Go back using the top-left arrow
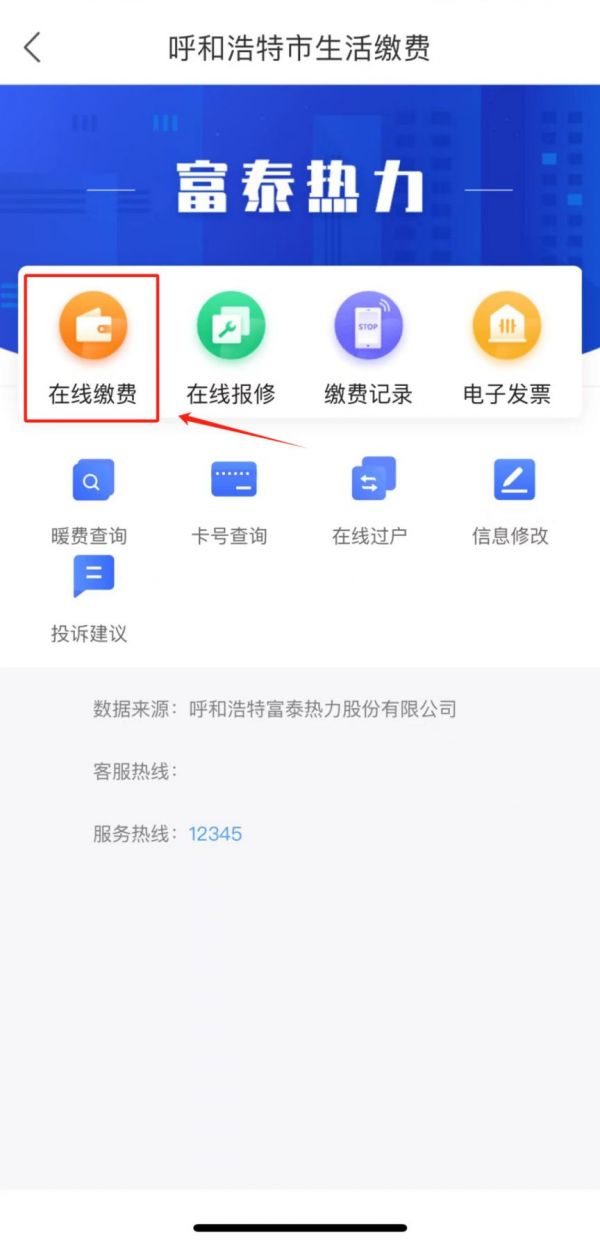The height and width of the screenshot is (1244, 600). [x=33, y=47]
